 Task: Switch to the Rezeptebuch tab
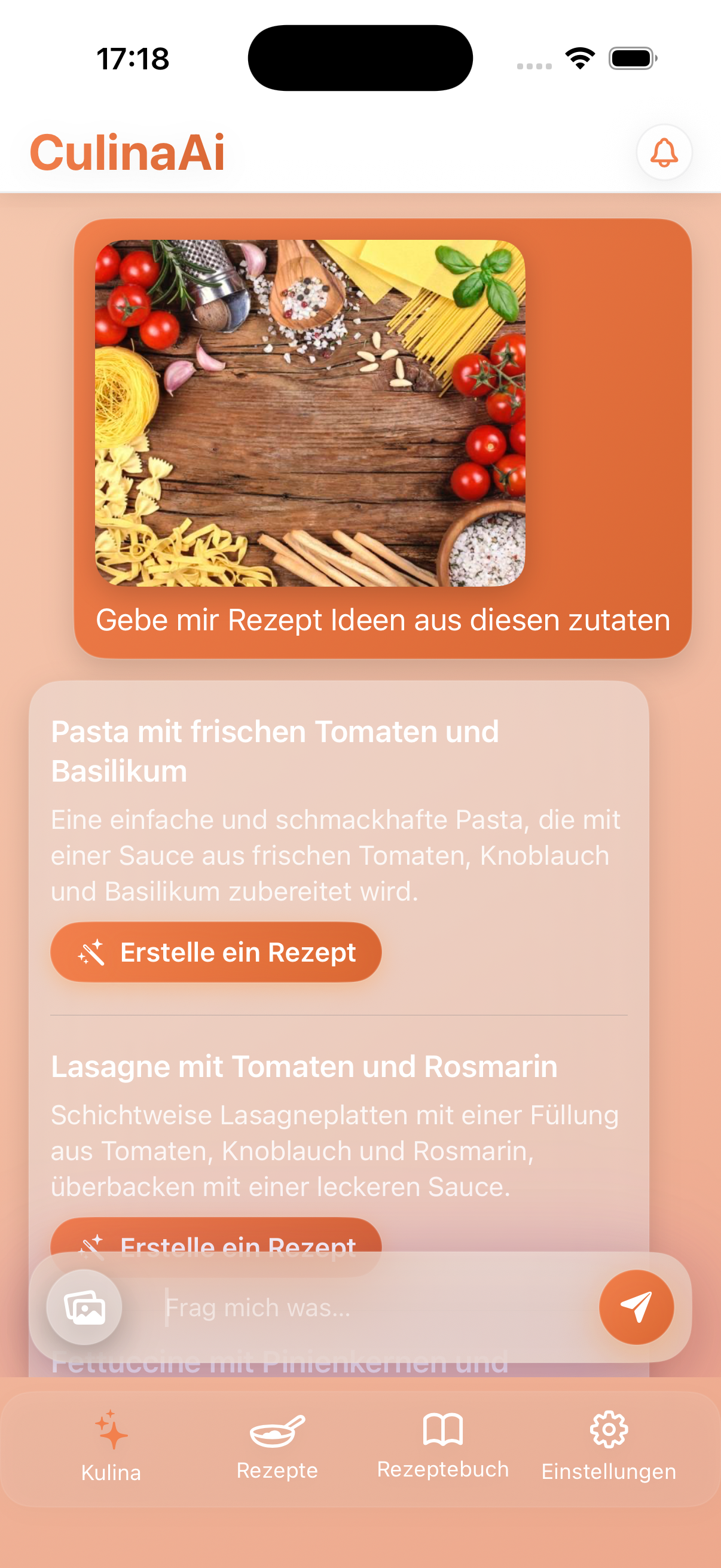(x=443, y=1452)
